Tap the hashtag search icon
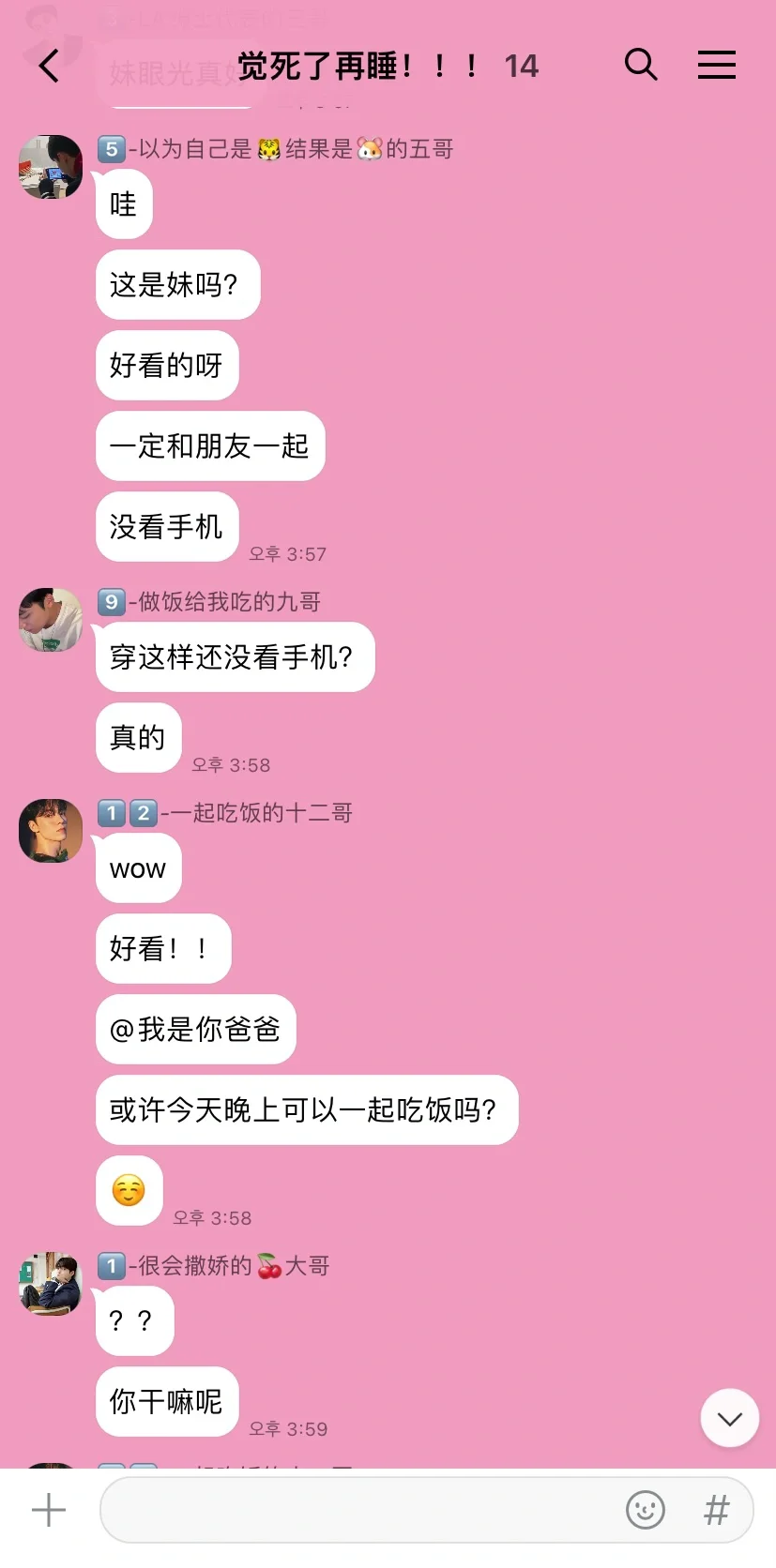Screen dimensions: 776x1568 (717, 1510)
